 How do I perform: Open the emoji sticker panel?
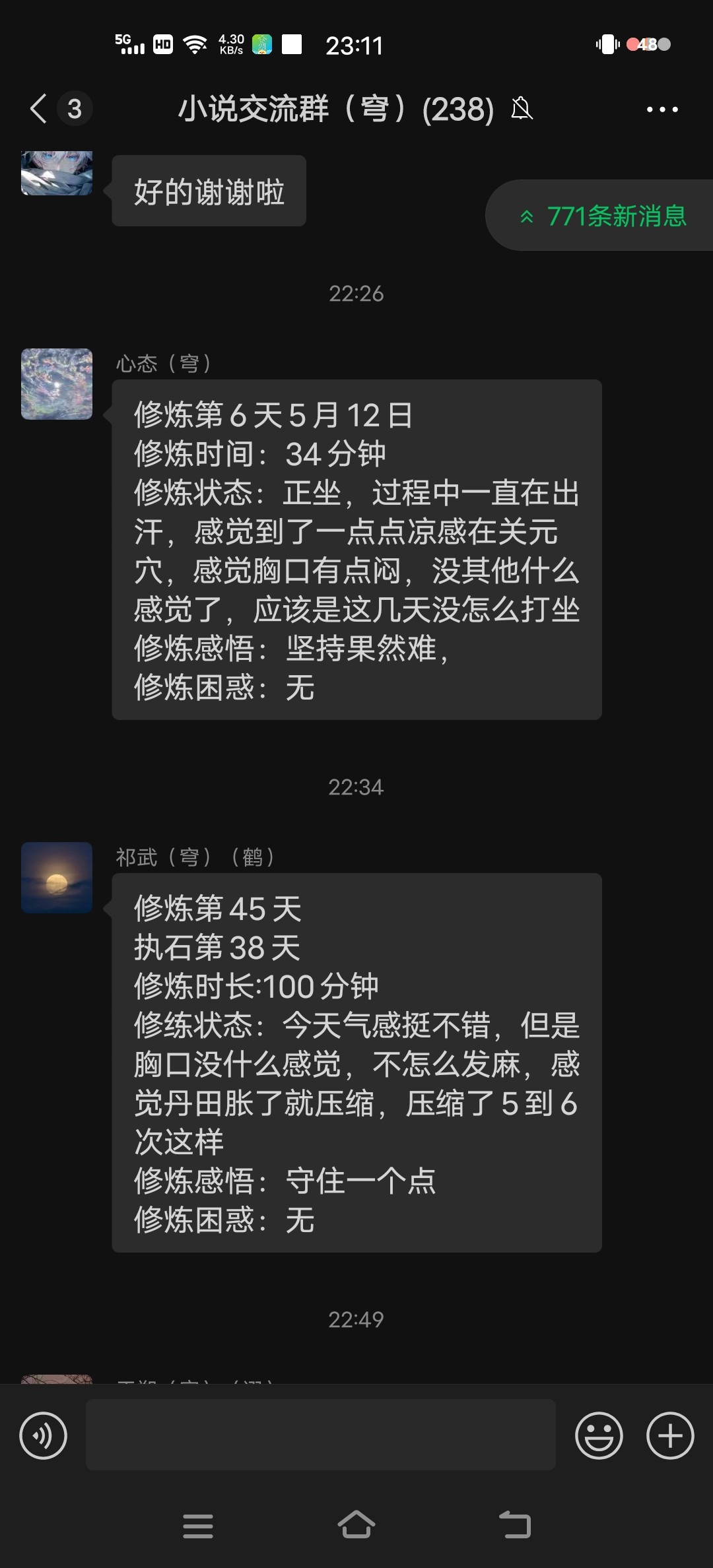pyautogui.click(x=599, y=1435)
